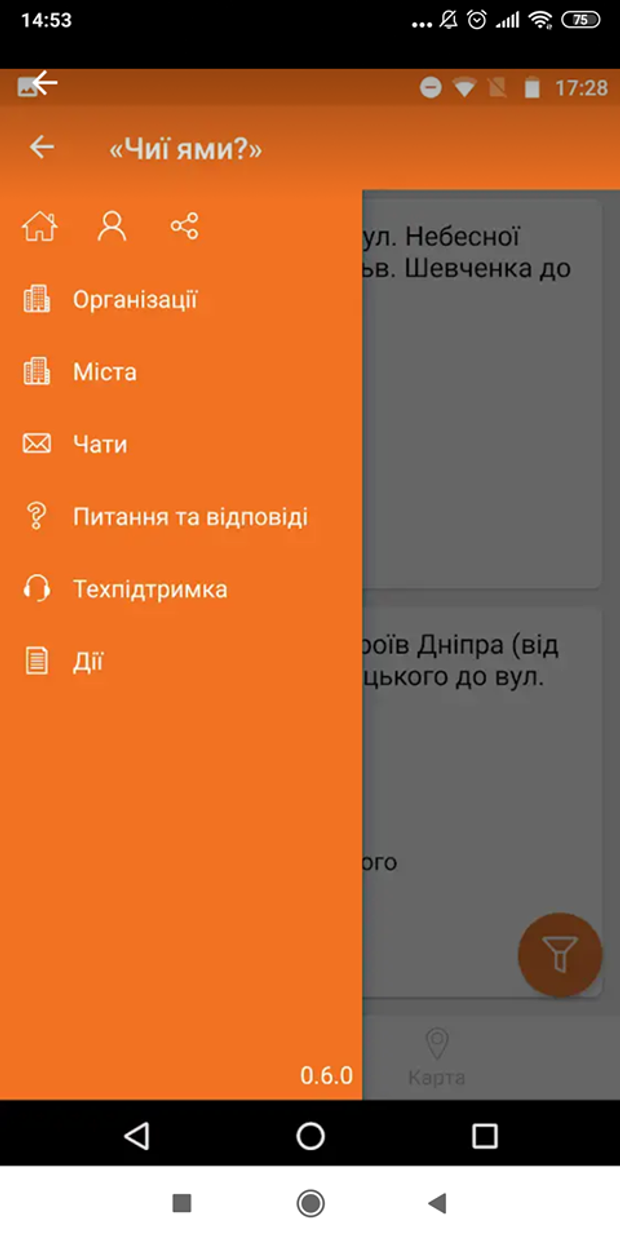The image size is (620, 1240).
Task: Open Організації menu item
Action: point(134,300)
